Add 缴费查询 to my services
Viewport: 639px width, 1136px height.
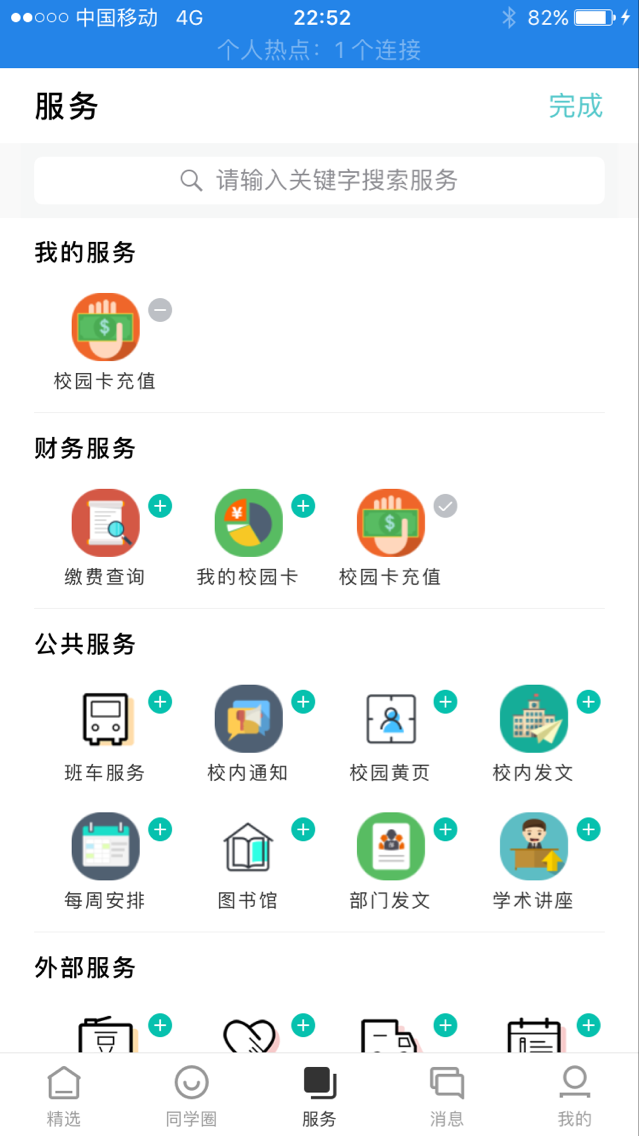pos(160,506)
